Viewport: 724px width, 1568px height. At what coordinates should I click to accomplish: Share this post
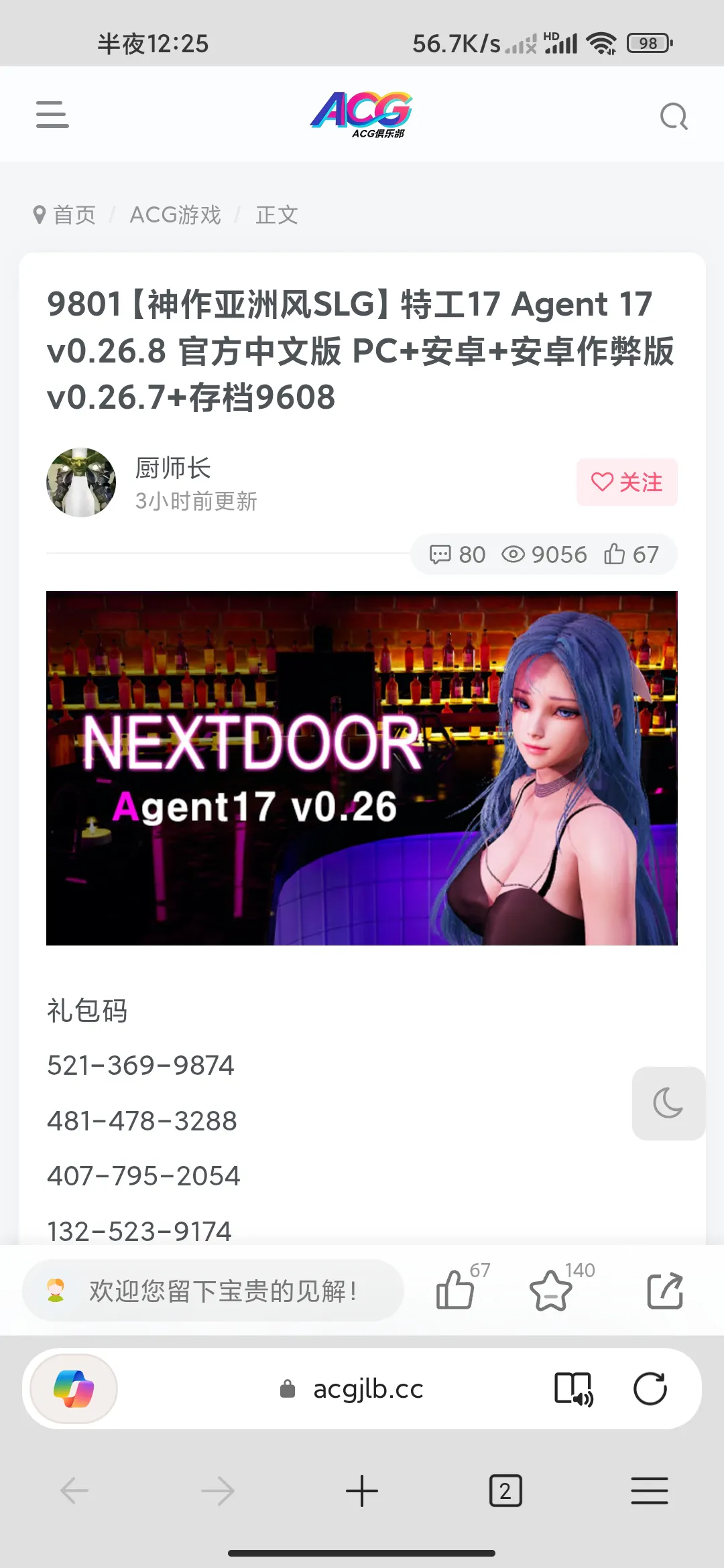tap(664, 1291)
